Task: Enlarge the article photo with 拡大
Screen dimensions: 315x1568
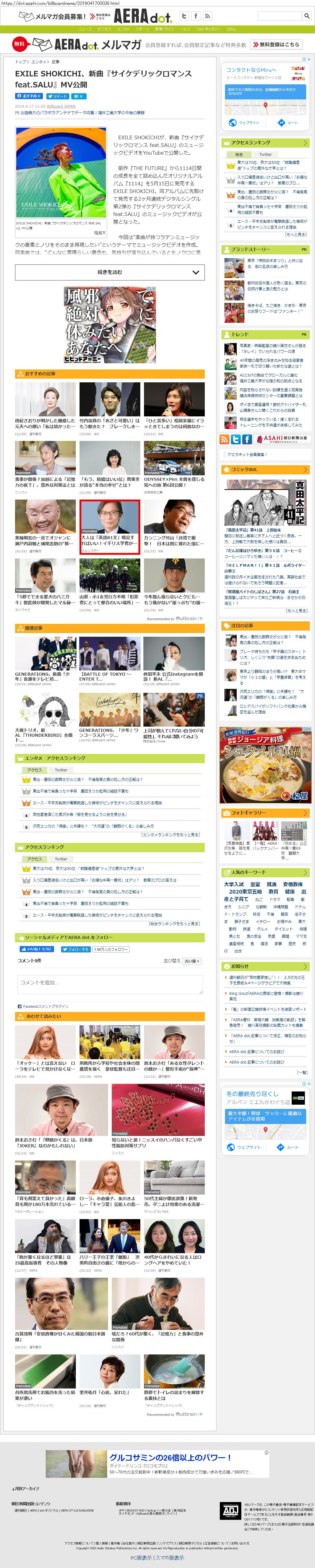Action: click(100, 233)
